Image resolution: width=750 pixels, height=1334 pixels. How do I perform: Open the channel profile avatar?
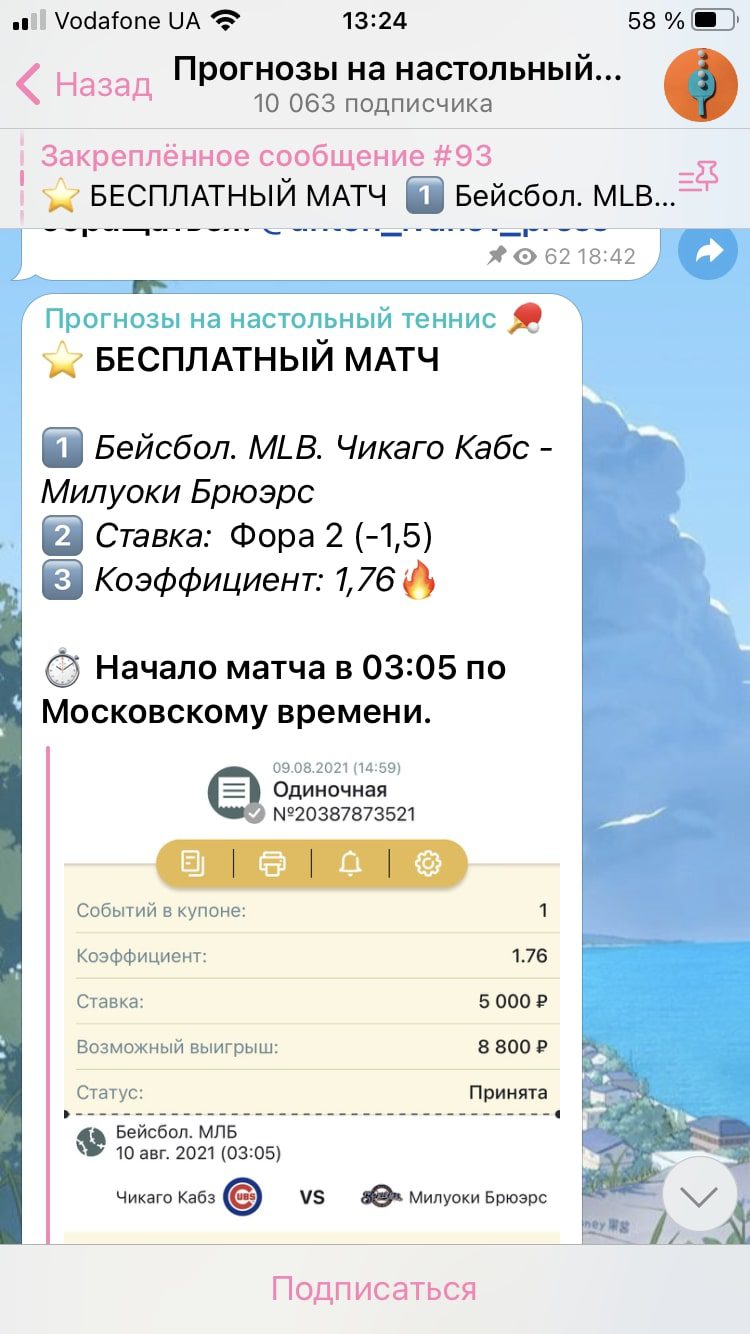pos(700,85)
